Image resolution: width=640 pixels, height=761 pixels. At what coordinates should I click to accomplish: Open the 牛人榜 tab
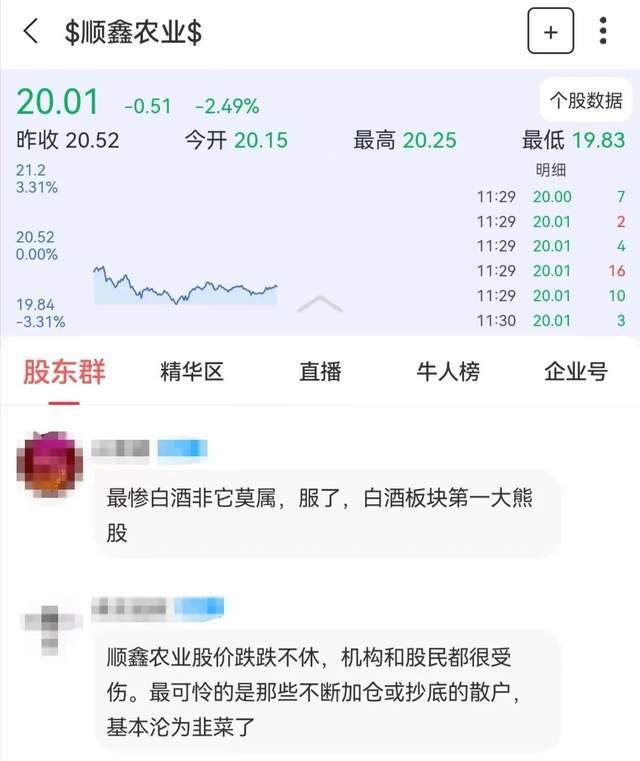448,372
